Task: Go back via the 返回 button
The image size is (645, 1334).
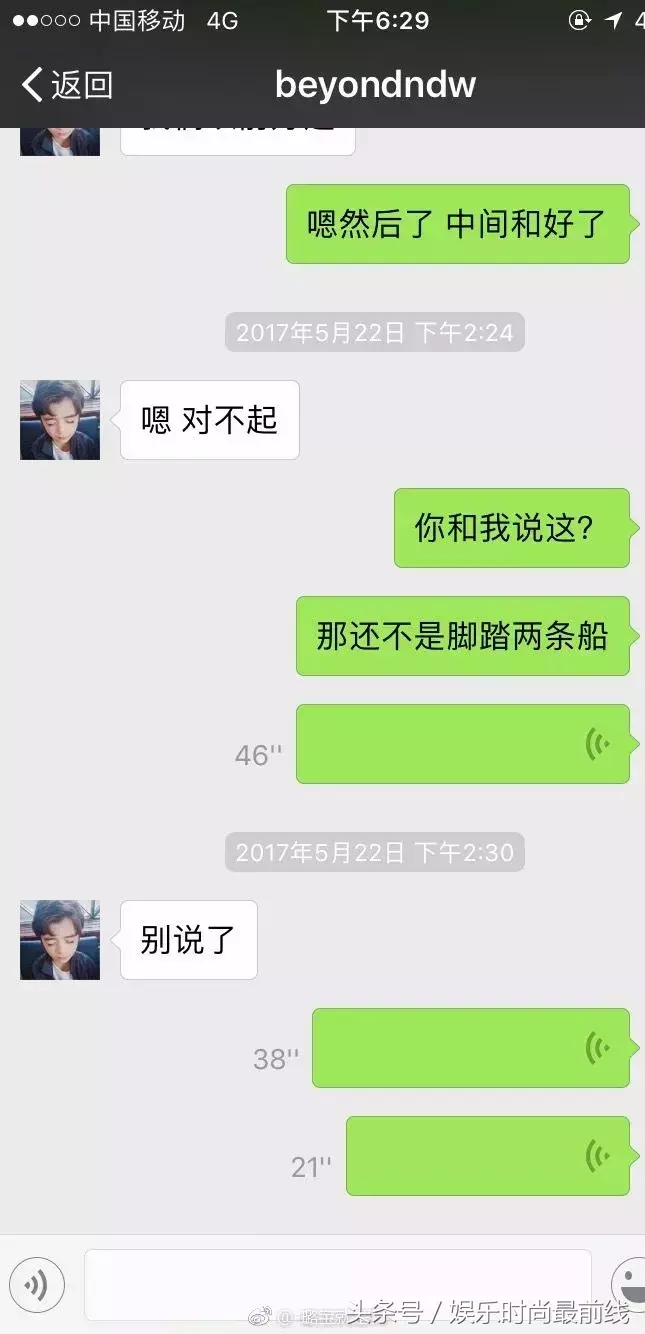Action: [66, 85]
